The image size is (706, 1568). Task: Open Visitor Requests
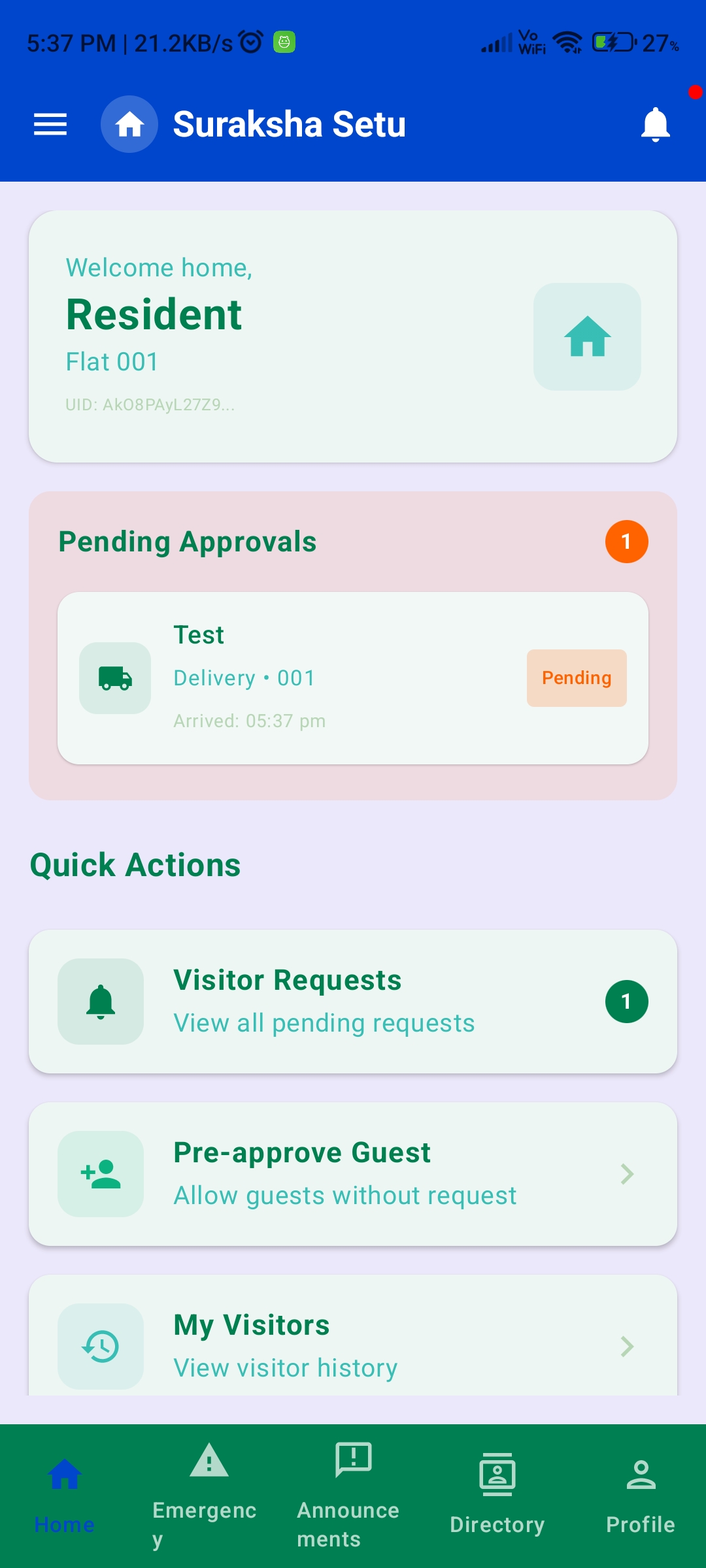click(352, 1001)
